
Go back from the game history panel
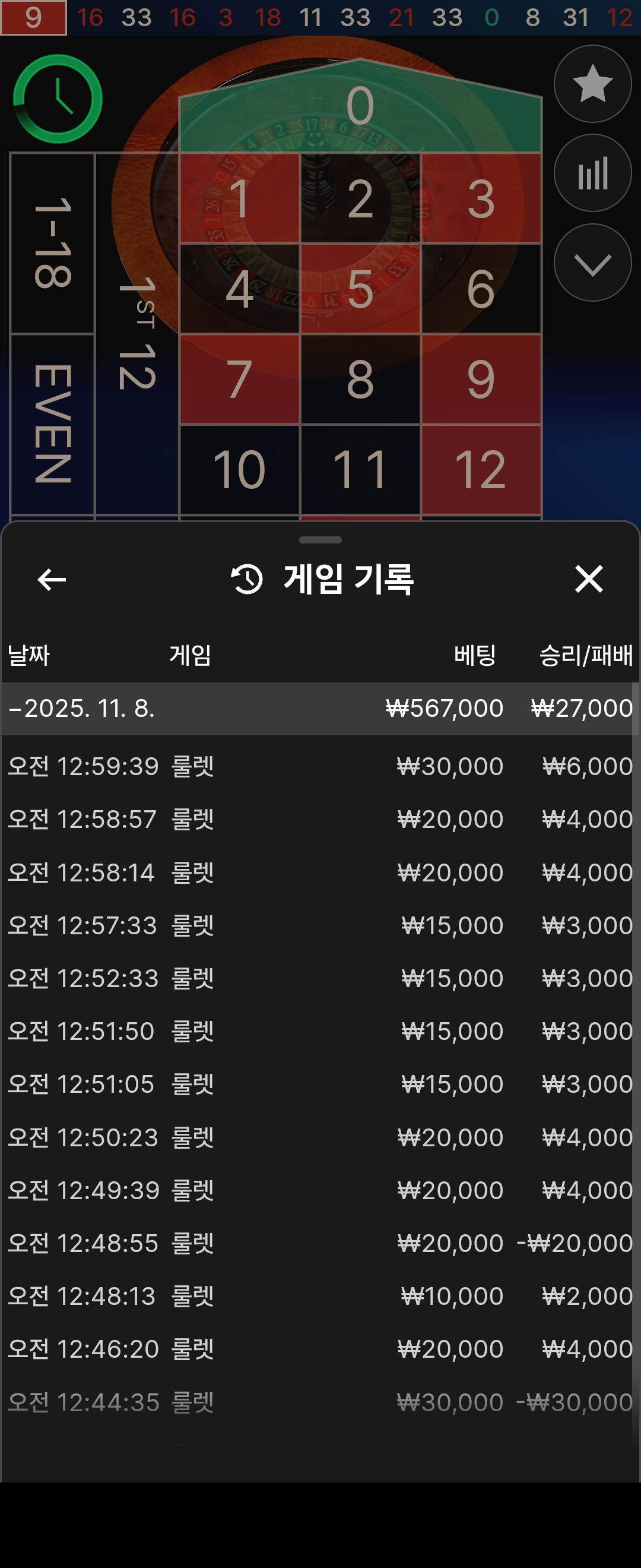click(52, 580)
